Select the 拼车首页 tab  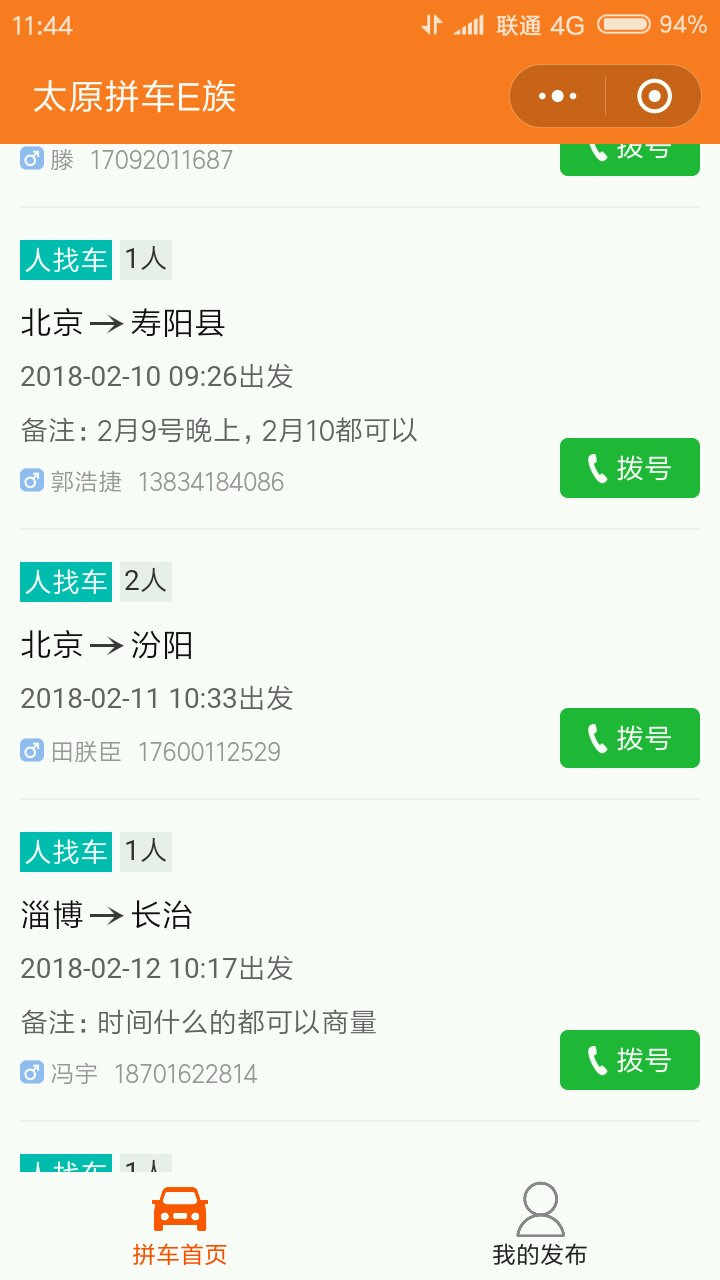180,1226
